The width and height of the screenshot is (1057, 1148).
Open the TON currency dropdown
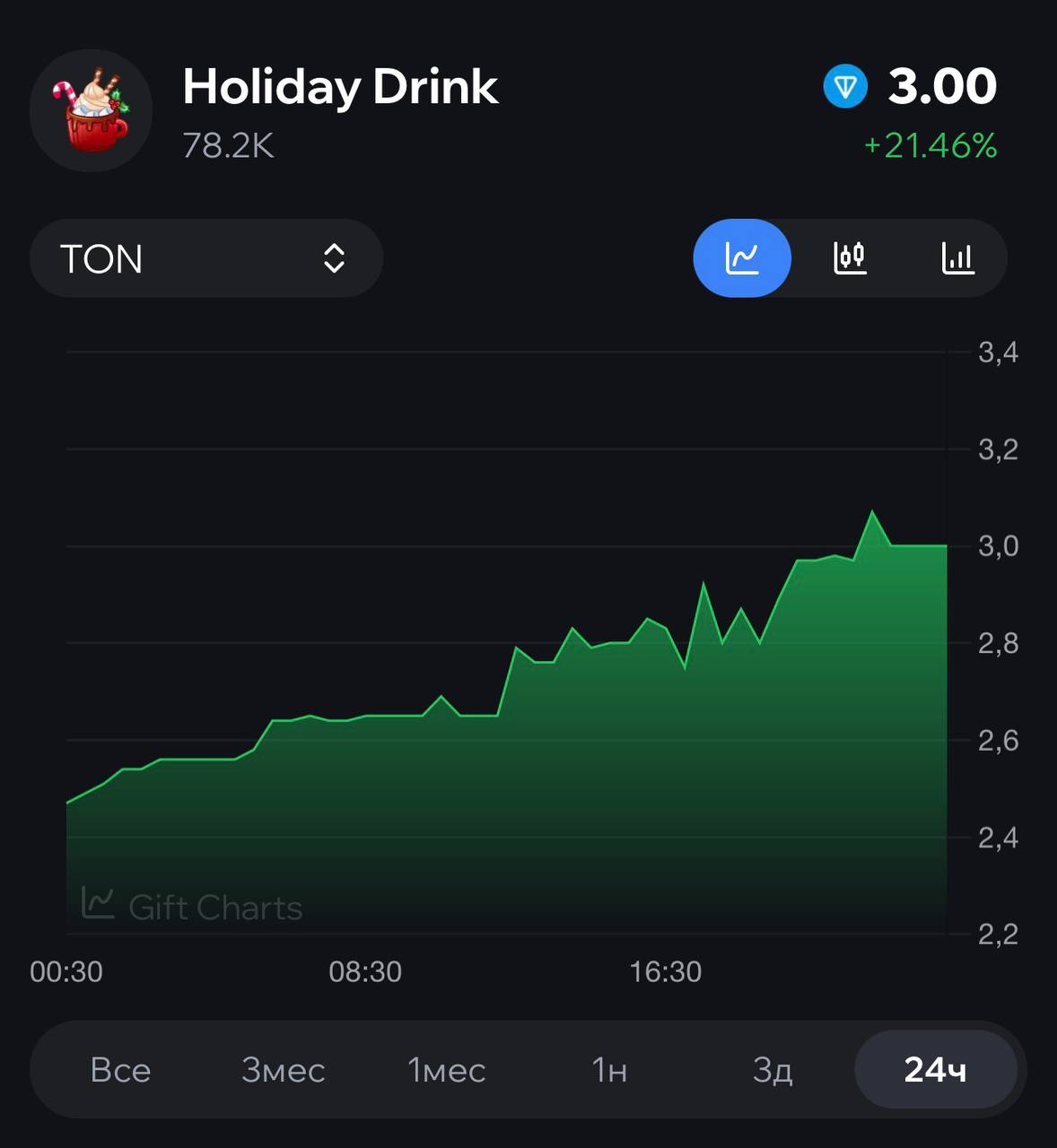(205, 258)
